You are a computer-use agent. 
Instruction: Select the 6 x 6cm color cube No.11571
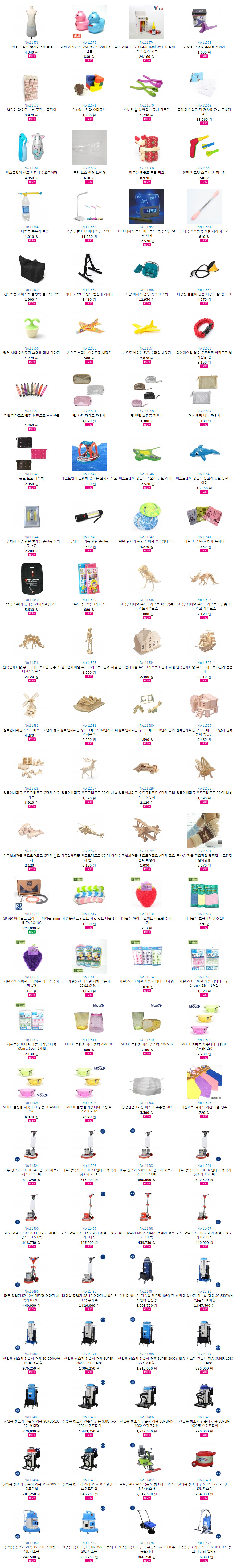pyautogui.click(x=89, y=87)
